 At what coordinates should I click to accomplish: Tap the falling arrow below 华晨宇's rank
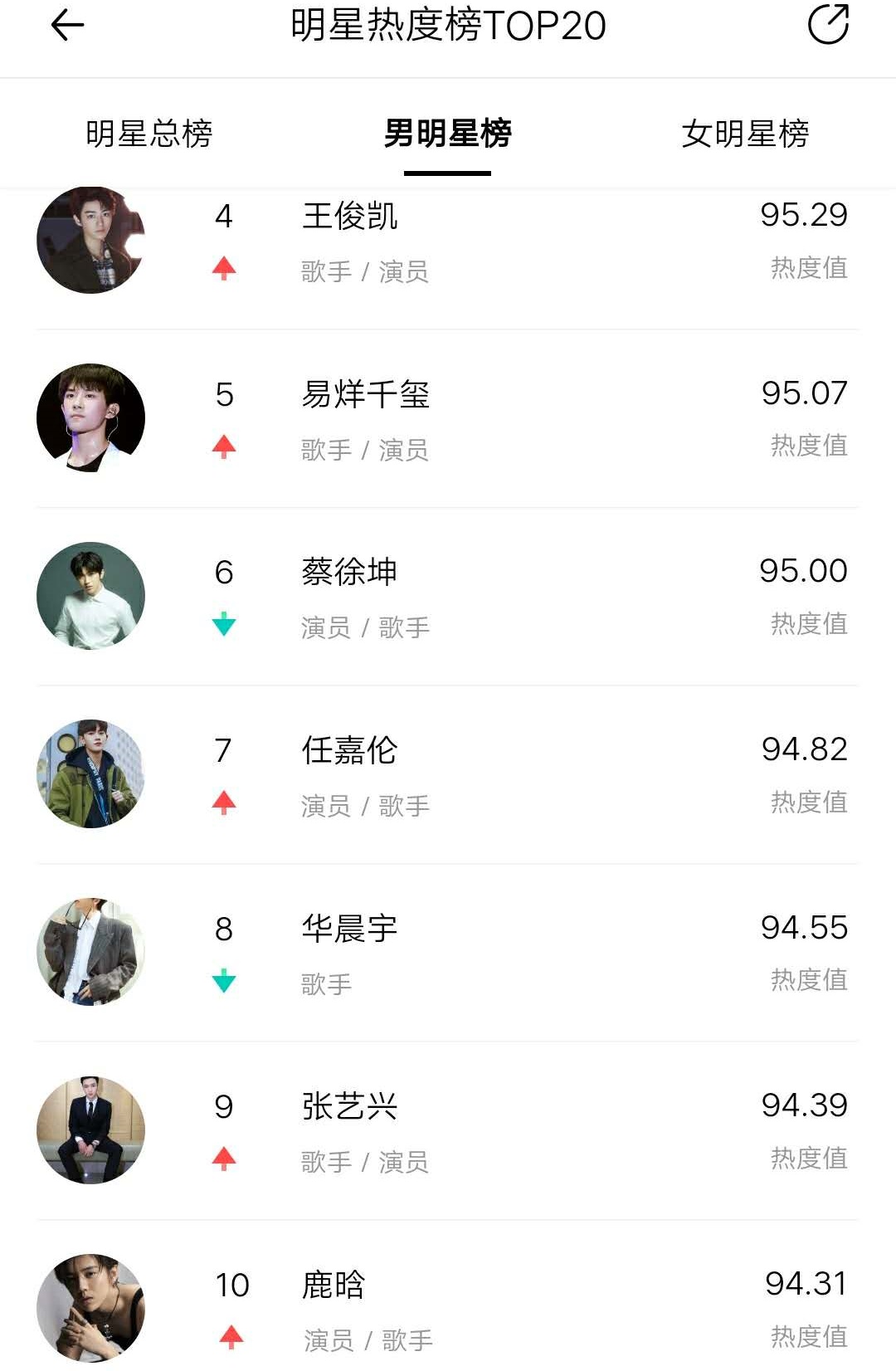pos(222,982)
